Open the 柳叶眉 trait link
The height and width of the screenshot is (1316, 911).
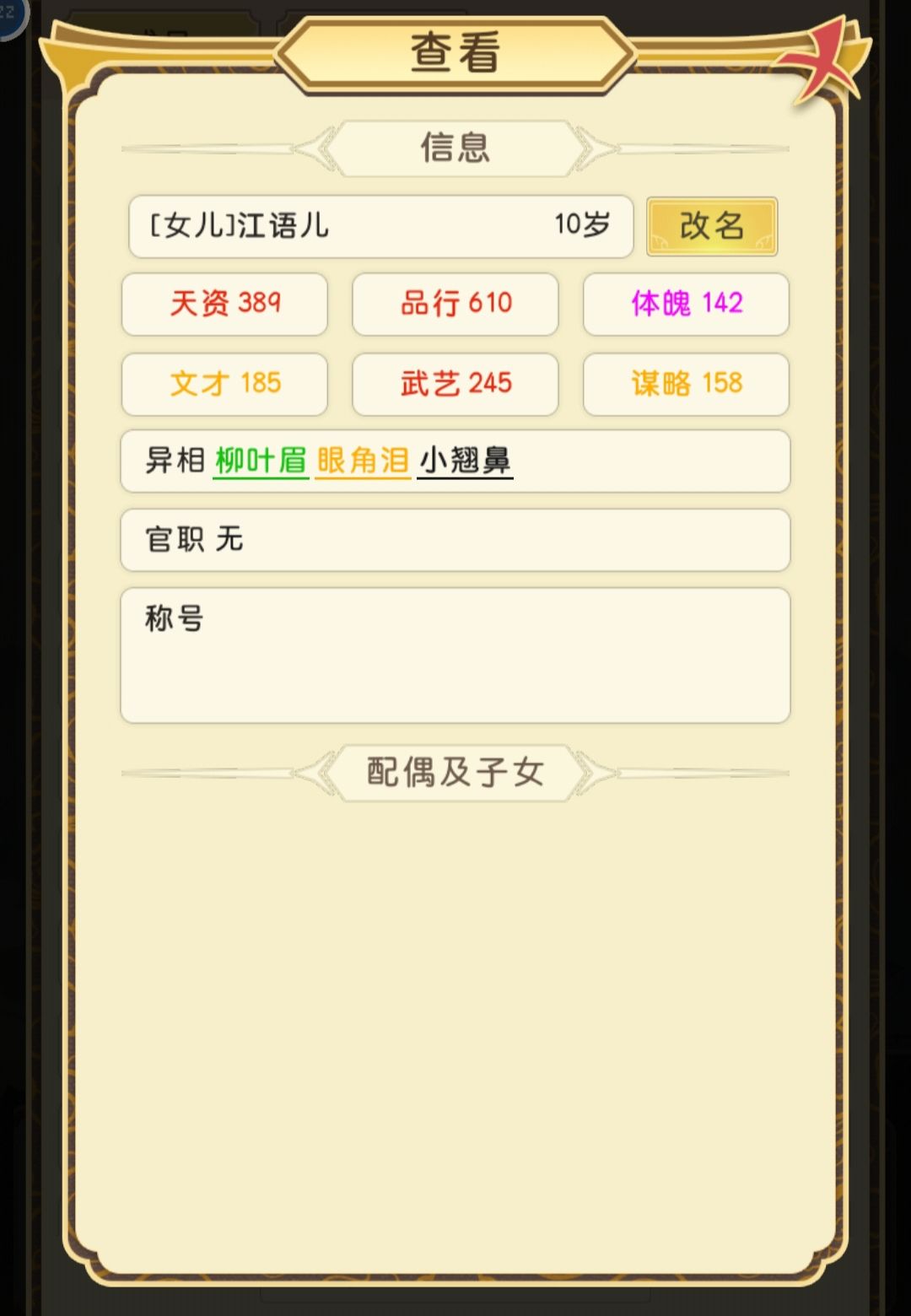tap(260, 461)
